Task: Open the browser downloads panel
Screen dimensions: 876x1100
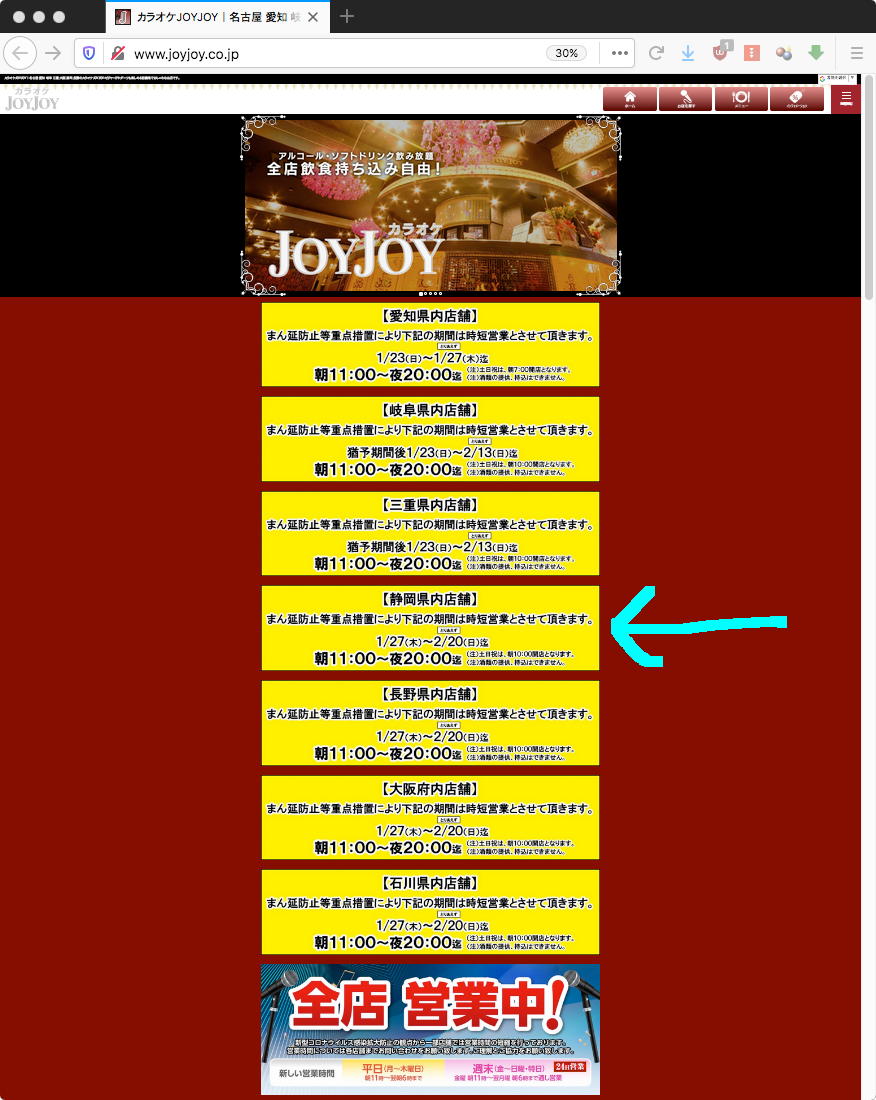Action: pyautogui.click(x=688, y=53)
